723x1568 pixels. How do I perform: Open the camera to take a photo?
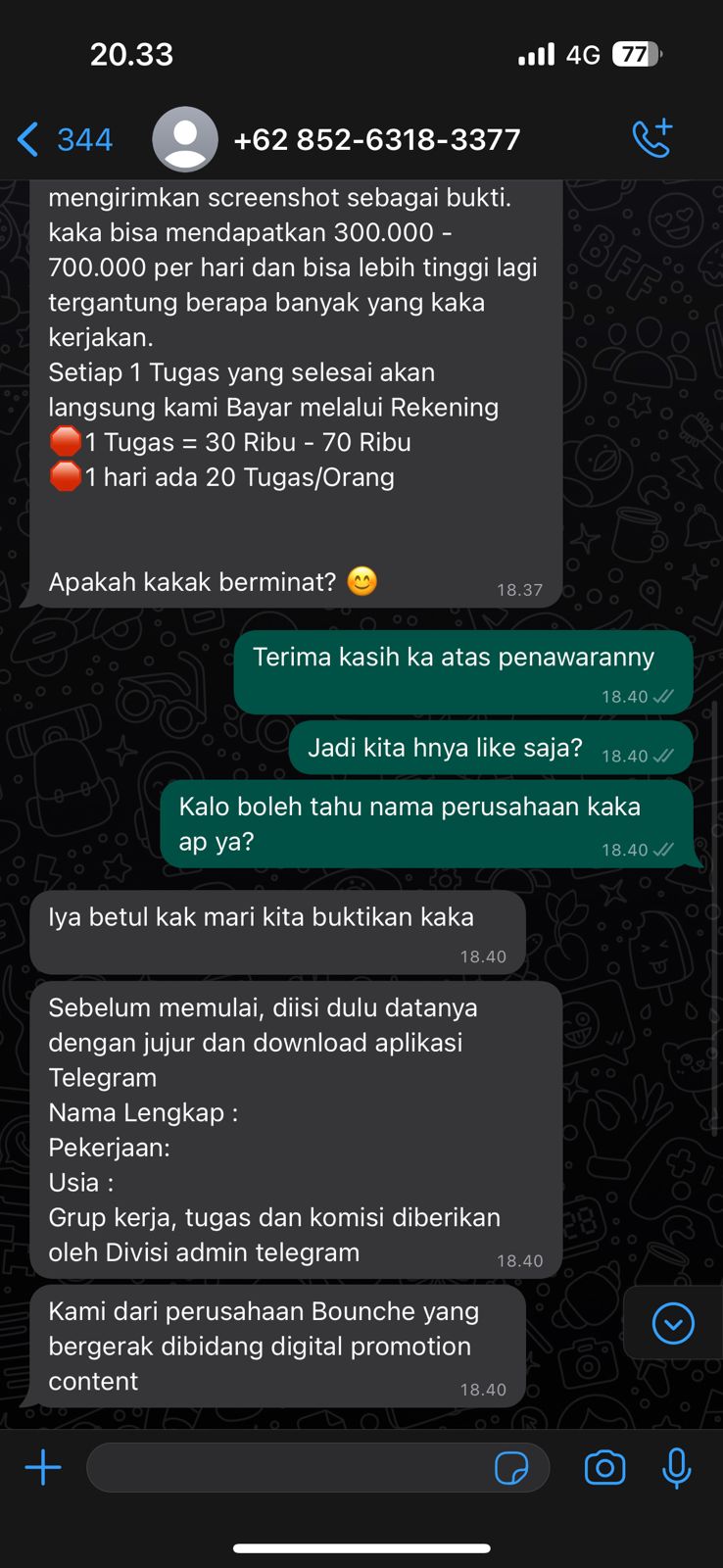604,1467
